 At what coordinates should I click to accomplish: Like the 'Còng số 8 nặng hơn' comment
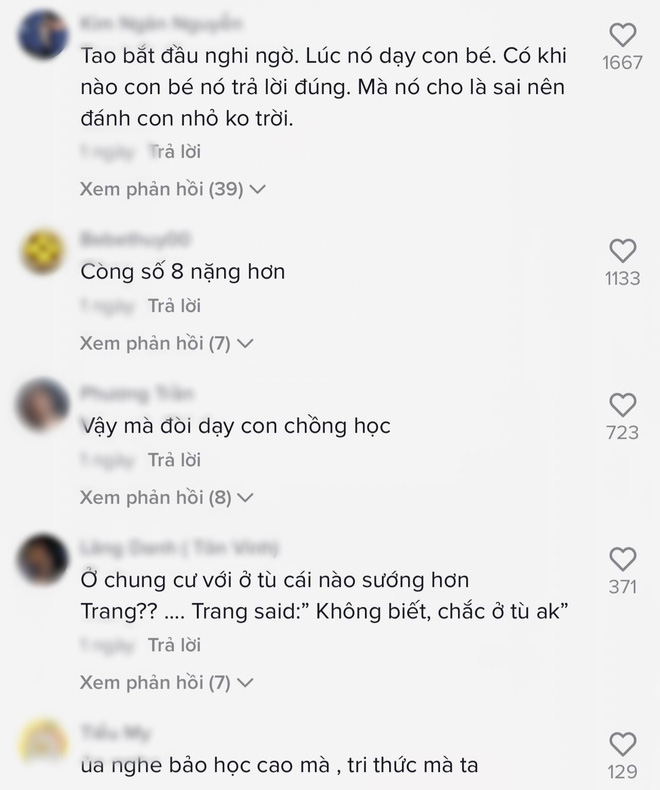pos(623,251)
